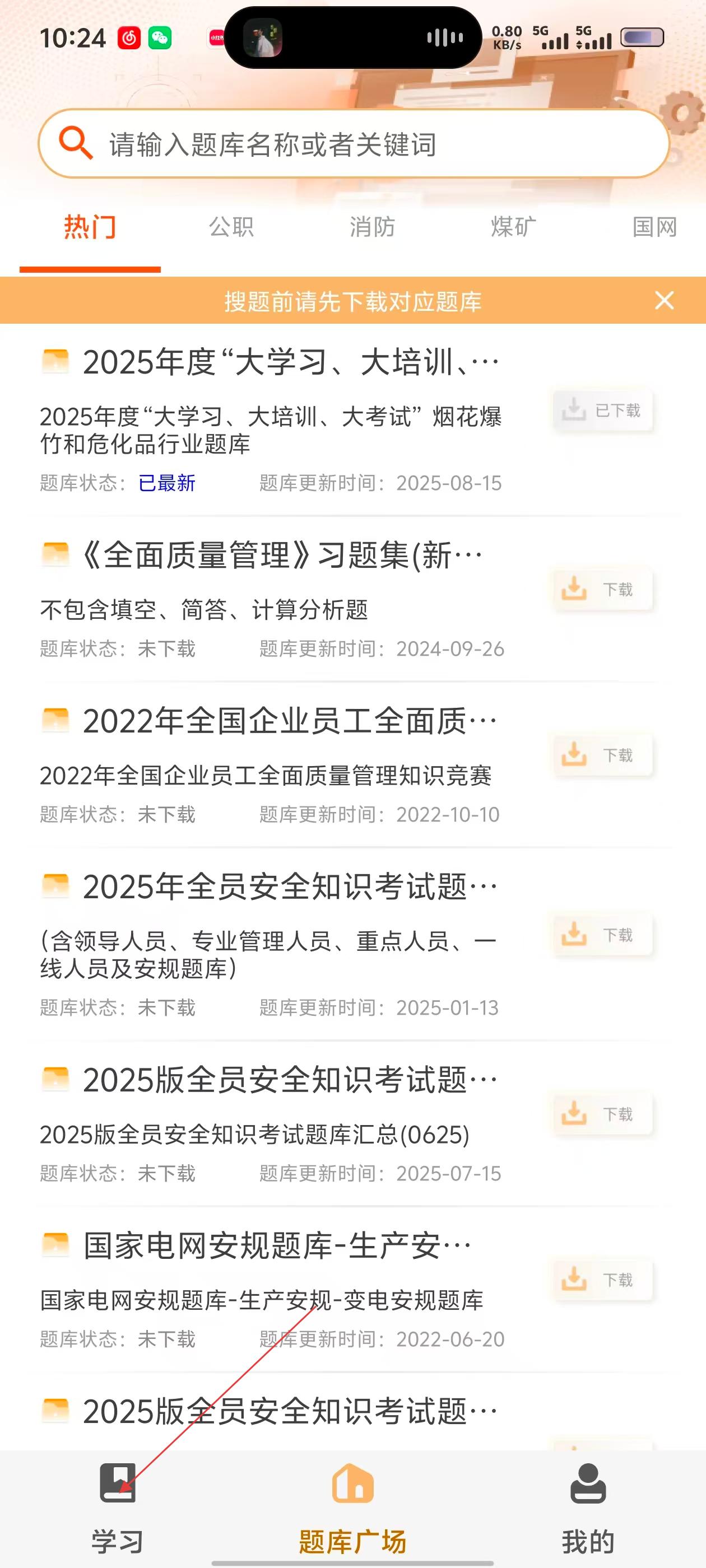Tap 已下载 on the 烟花爆竹和危化品 bank

pos(602,411)
